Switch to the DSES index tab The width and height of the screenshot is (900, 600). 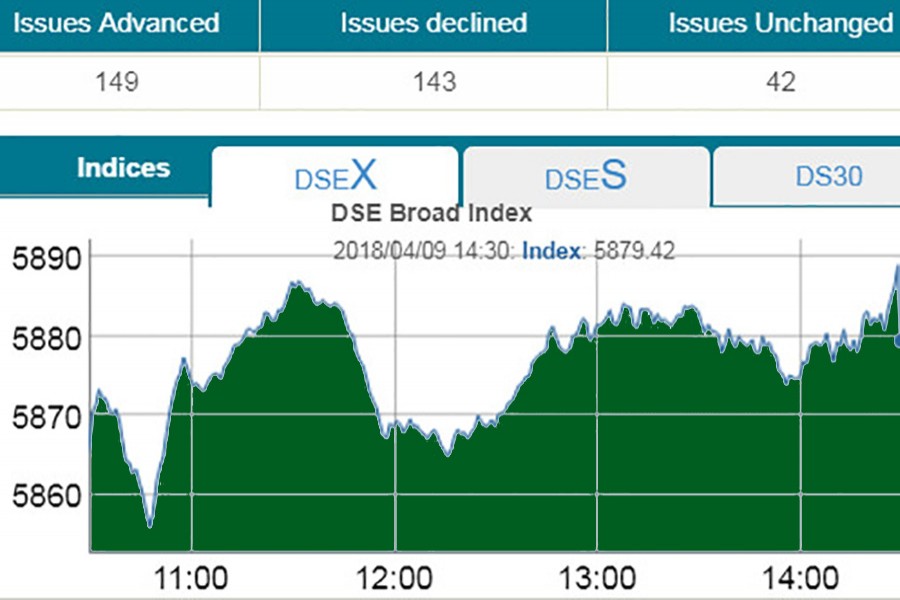pyautogui.click(x=586, y=176)
